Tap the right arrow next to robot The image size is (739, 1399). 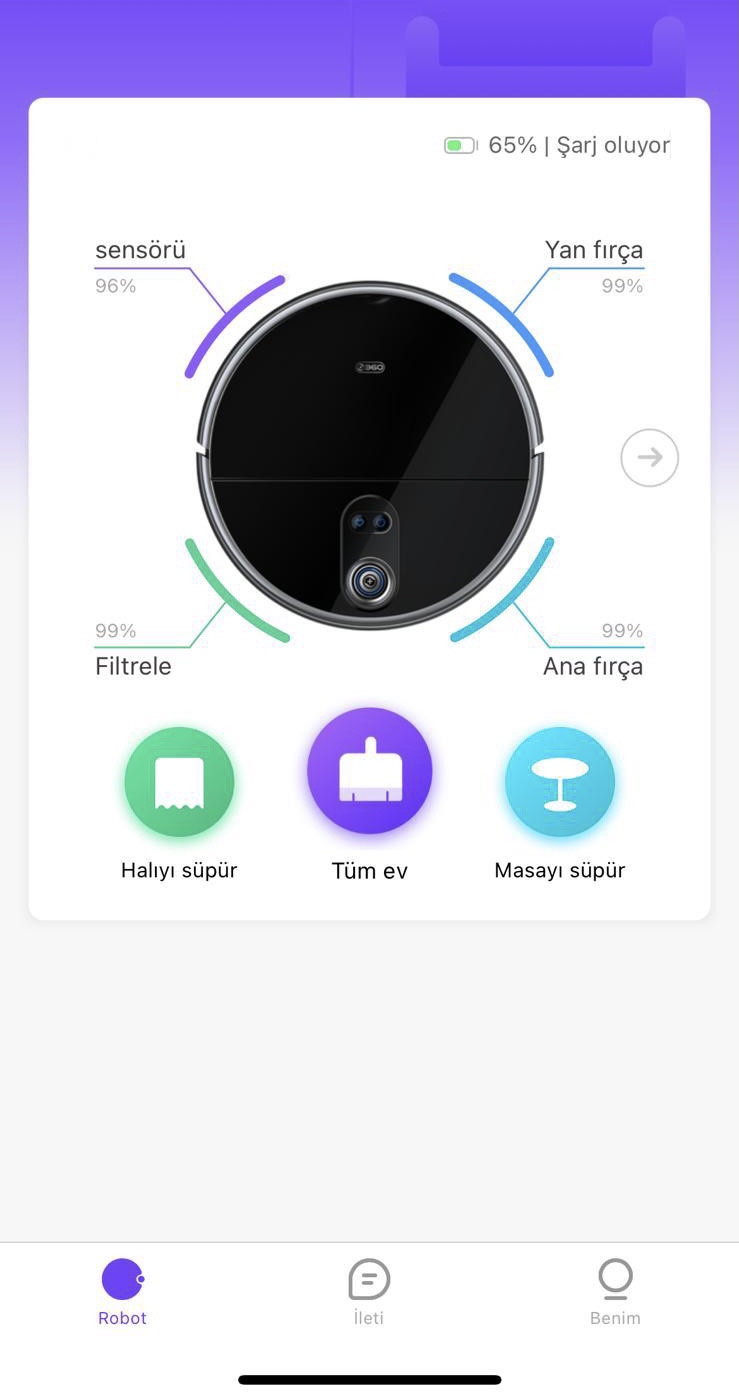click(x=649, y=458)
